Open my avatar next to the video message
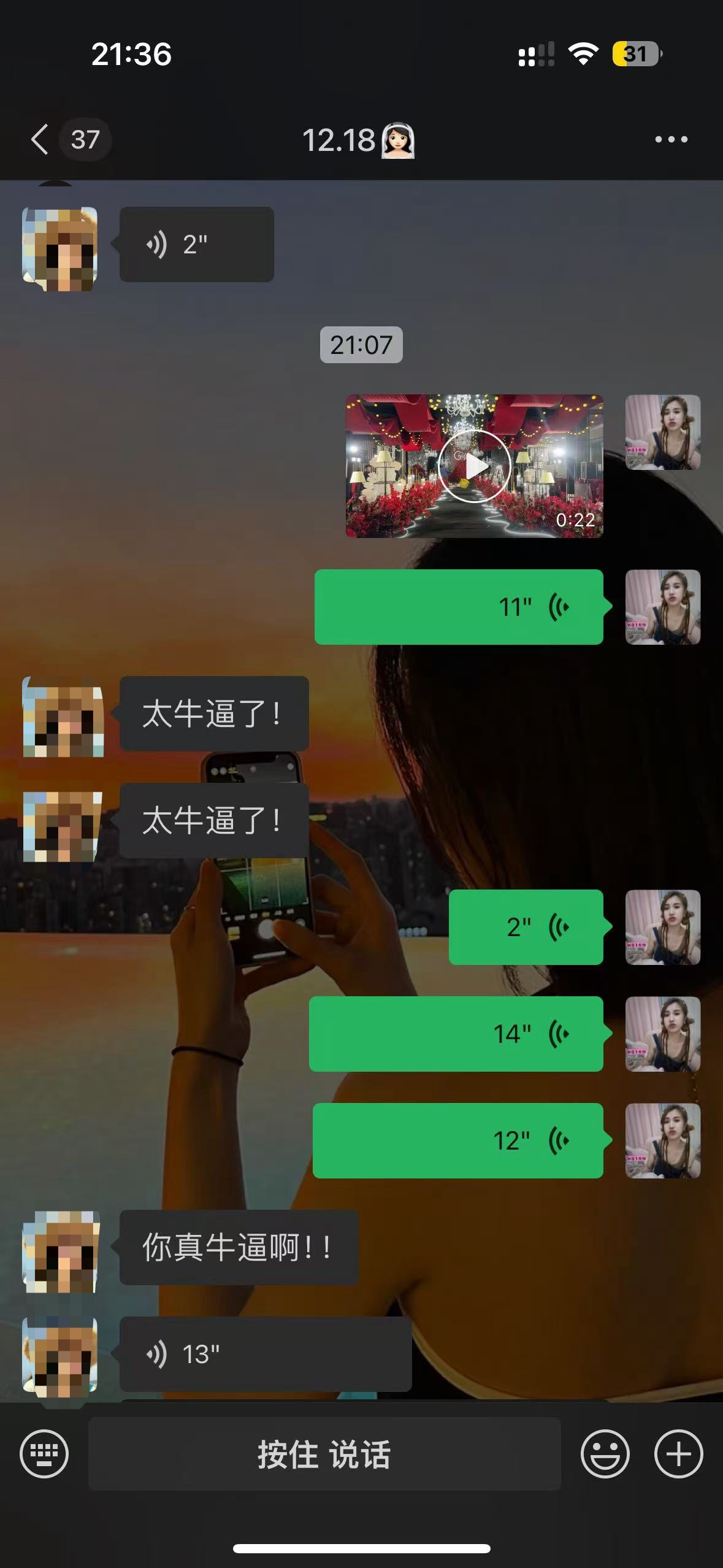723x1568 pixels. [x=662, y=432]
